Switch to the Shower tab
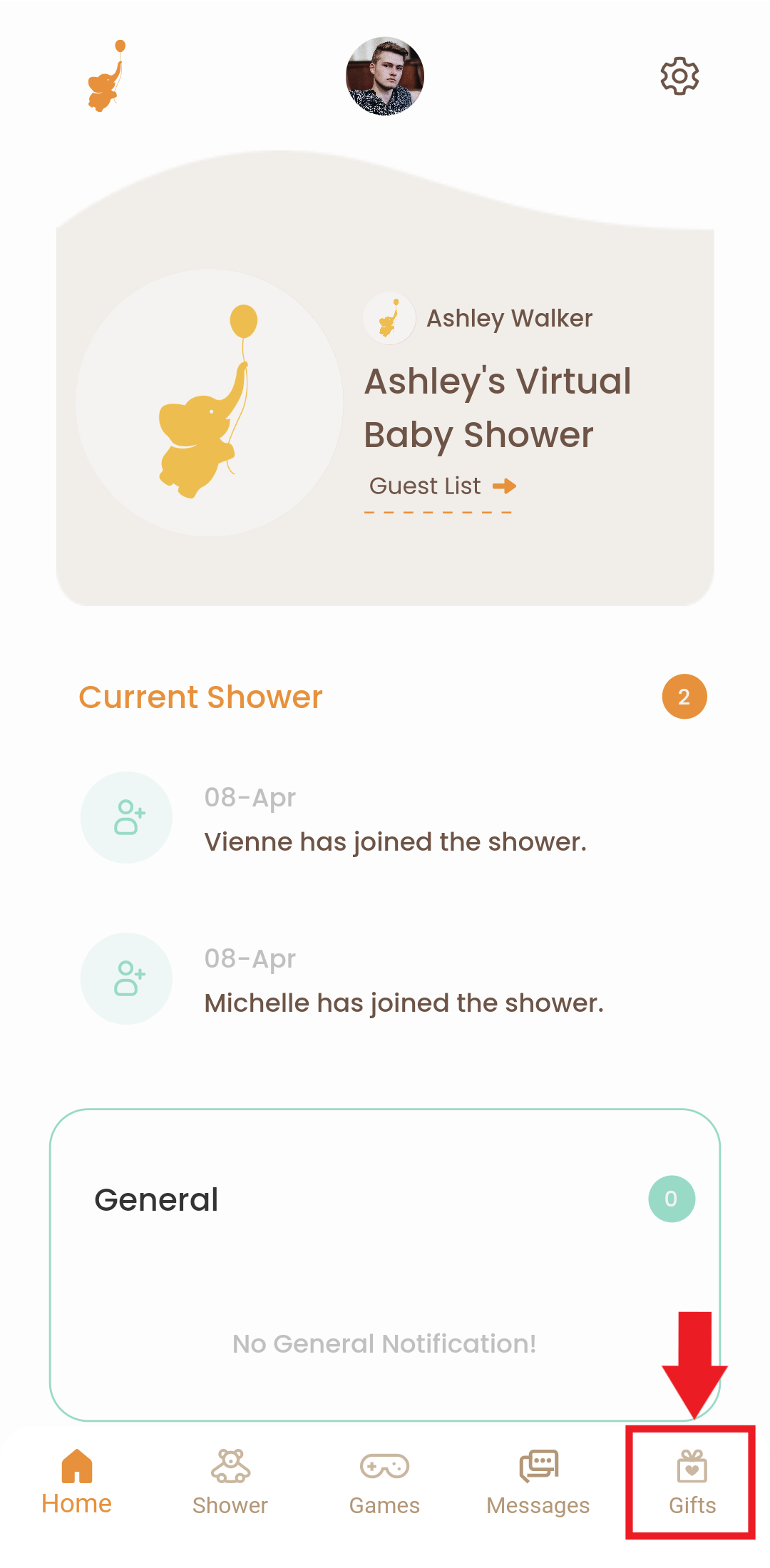770x1568 pixels. 230,1482
